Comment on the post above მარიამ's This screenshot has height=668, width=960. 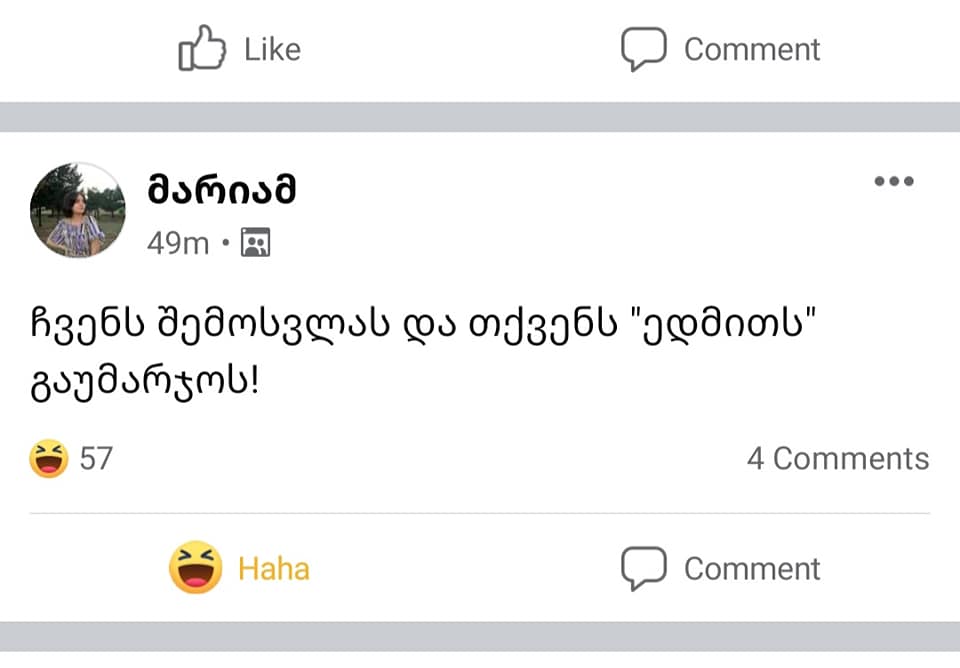click(720, 50)
